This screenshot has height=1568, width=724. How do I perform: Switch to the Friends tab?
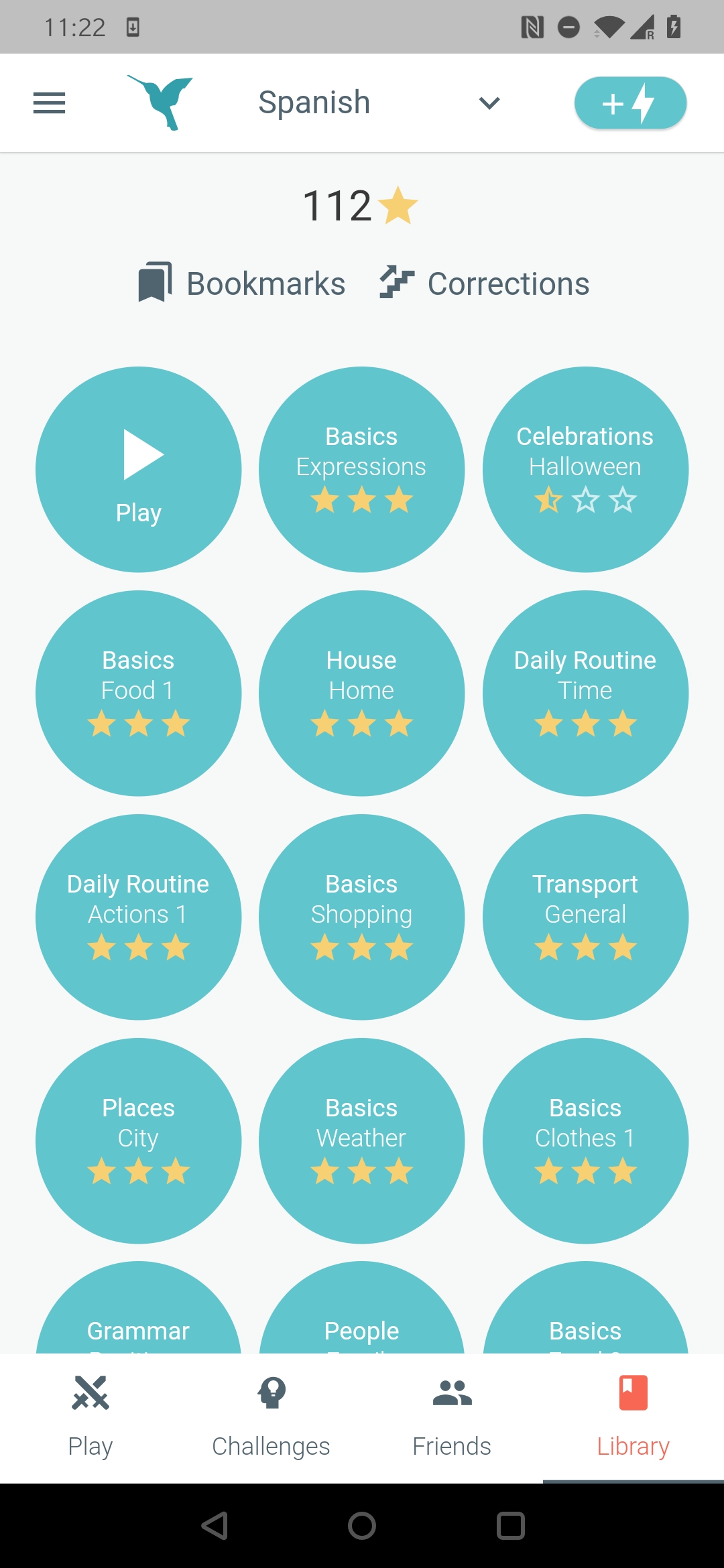[452, 1417]
